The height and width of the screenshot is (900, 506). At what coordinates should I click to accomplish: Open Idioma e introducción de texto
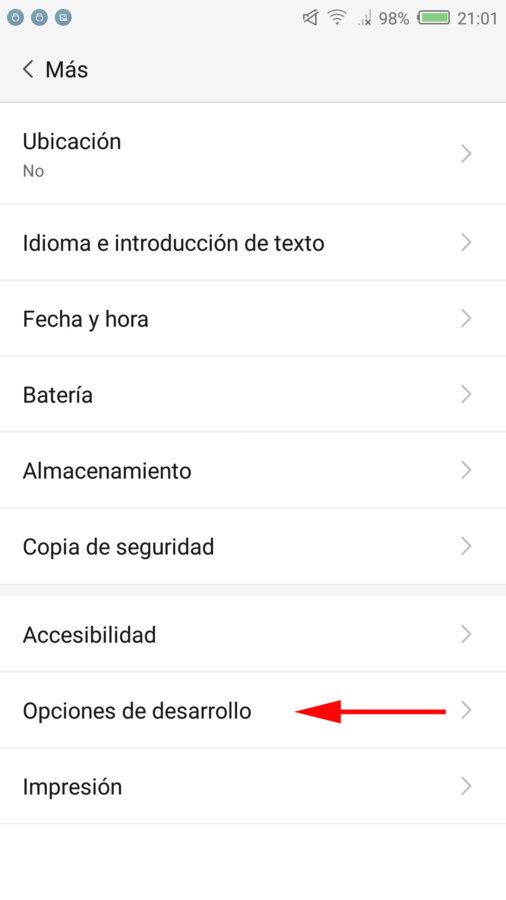tap(253, 242)
